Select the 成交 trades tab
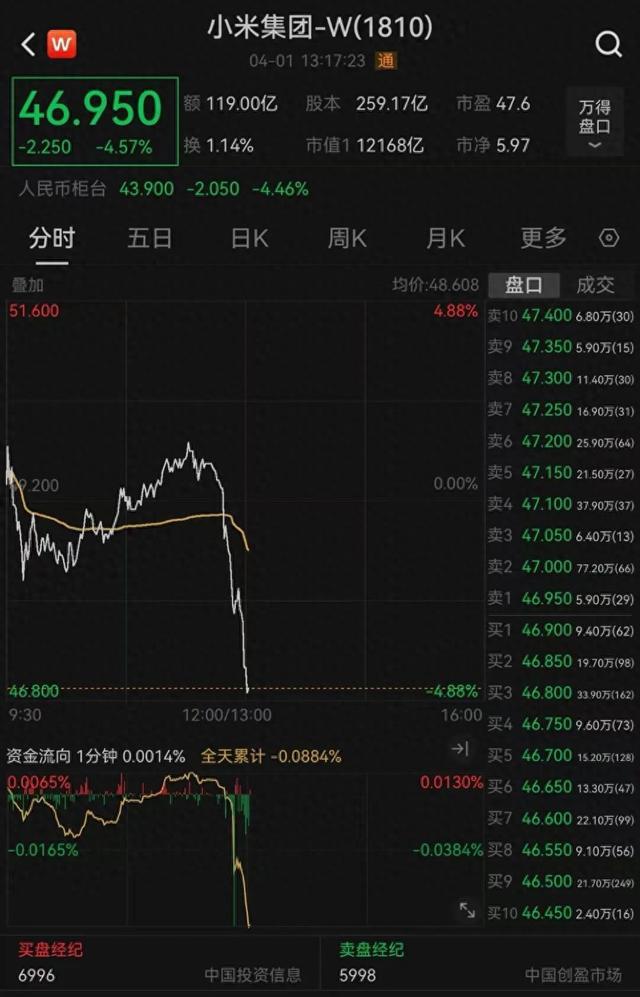 pyautogui.click(x=595, y=285)
